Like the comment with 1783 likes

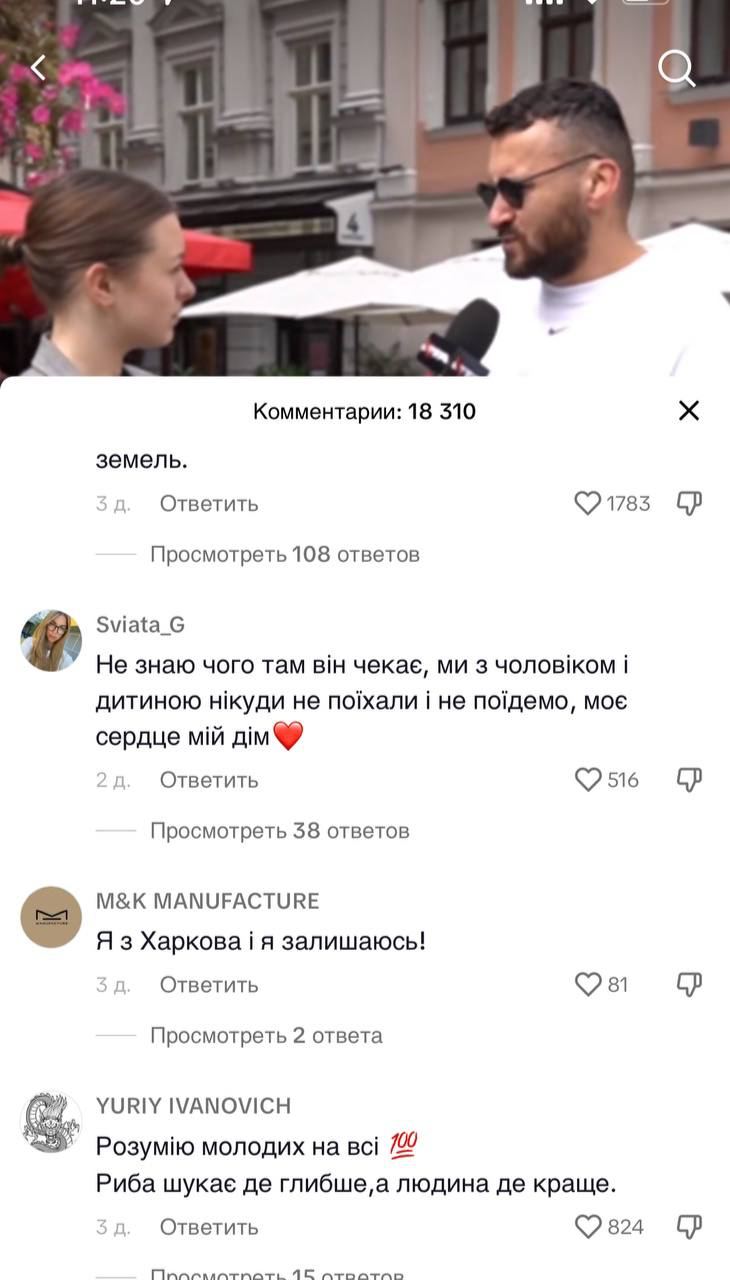pyautogui.click(x=588, y=504)
